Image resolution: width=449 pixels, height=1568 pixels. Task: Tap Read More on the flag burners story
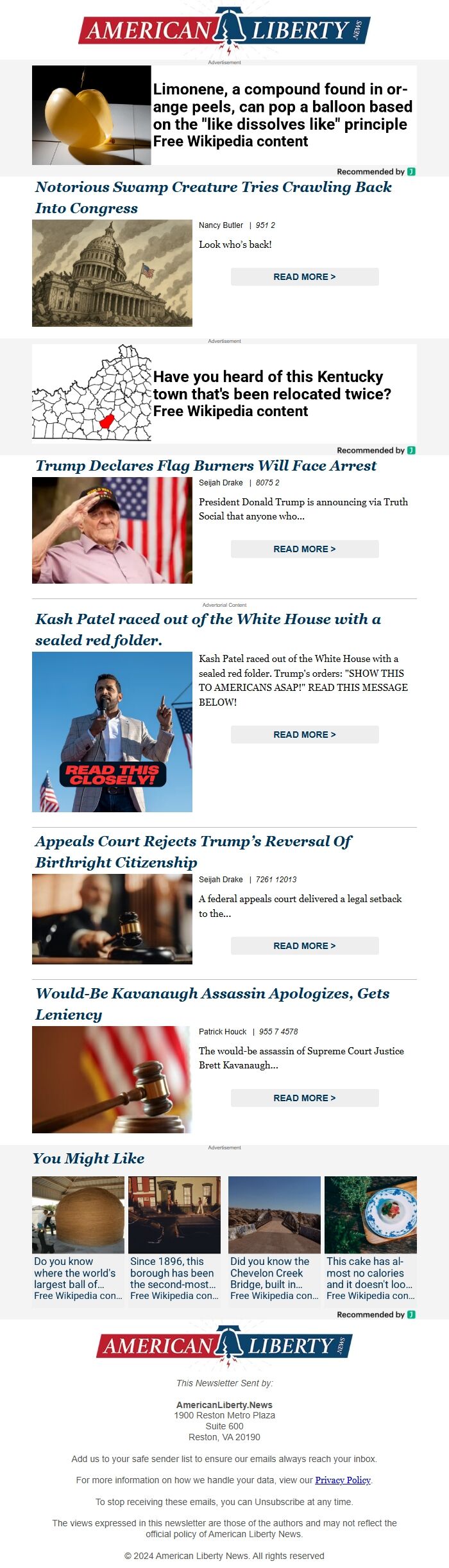(305, 549)
